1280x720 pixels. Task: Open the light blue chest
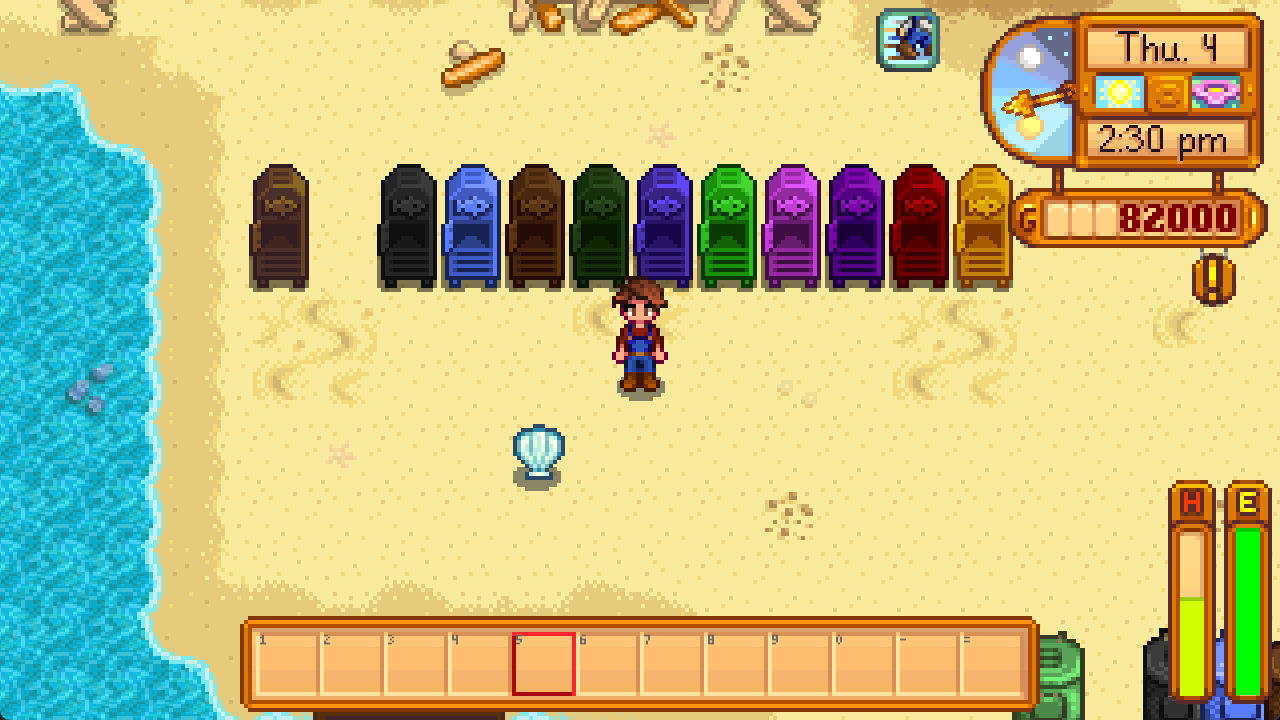point(472,228)
